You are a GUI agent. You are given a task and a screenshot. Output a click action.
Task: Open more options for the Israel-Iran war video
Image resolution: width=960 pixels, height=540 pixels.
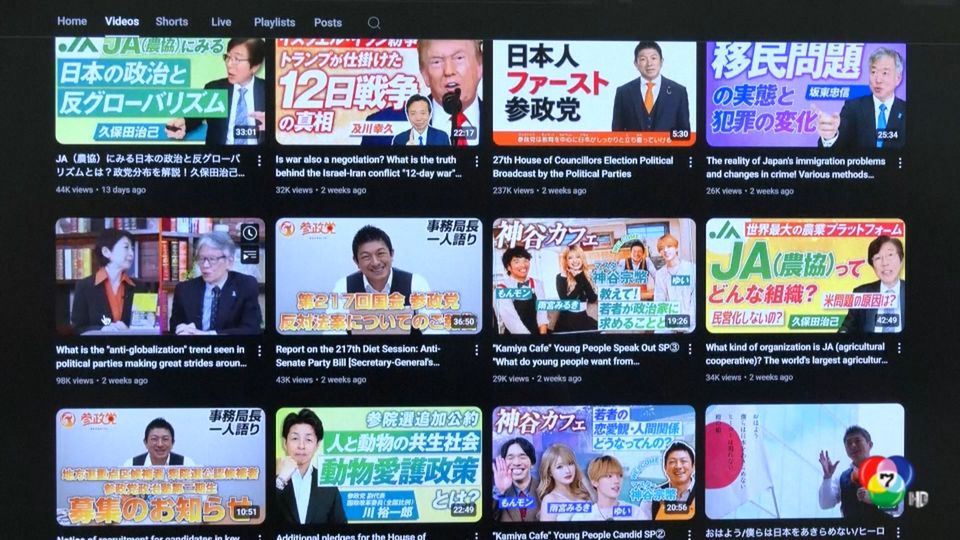click(x=475, y=160)
